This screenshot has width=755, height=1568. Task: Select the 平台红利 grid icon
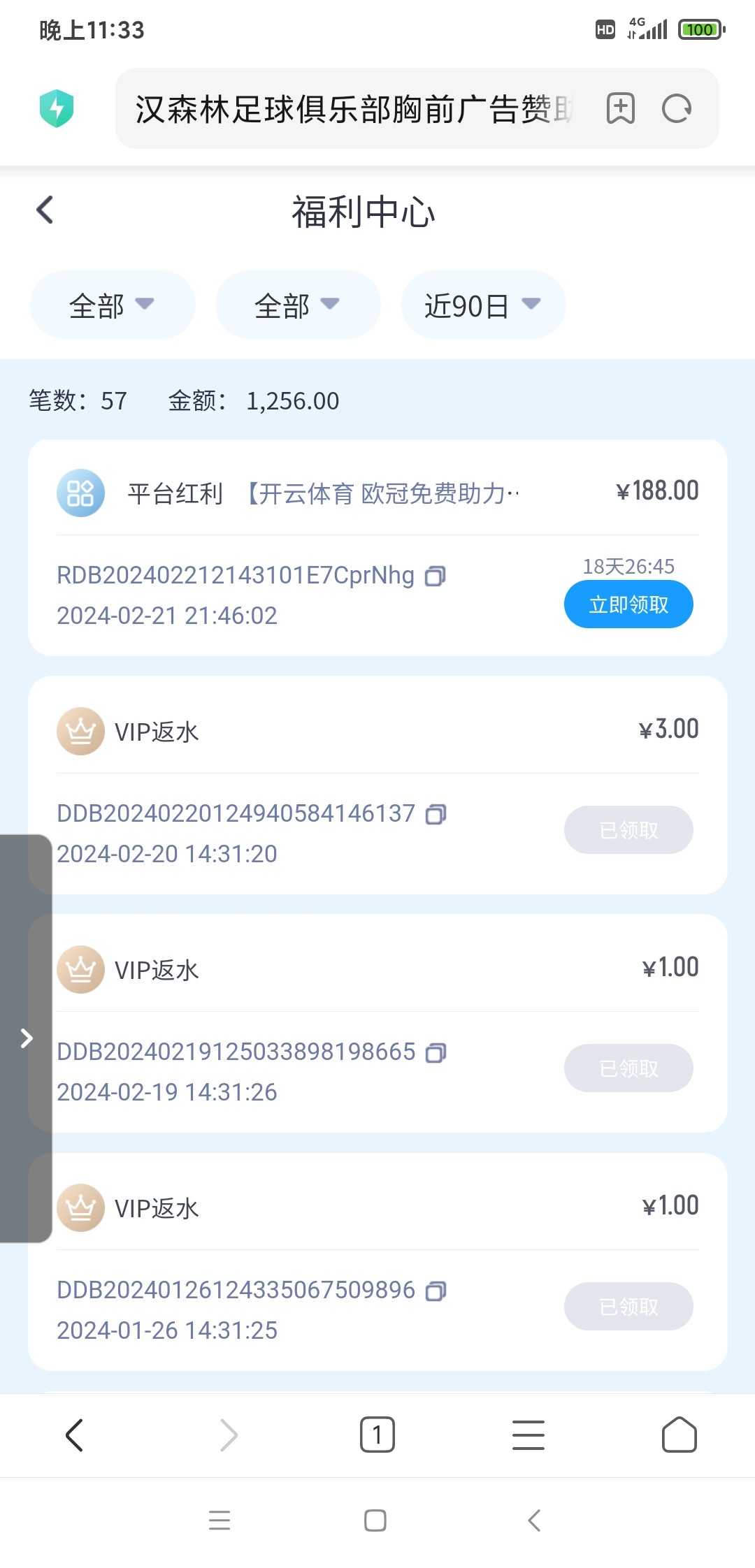tap(80, 494)
